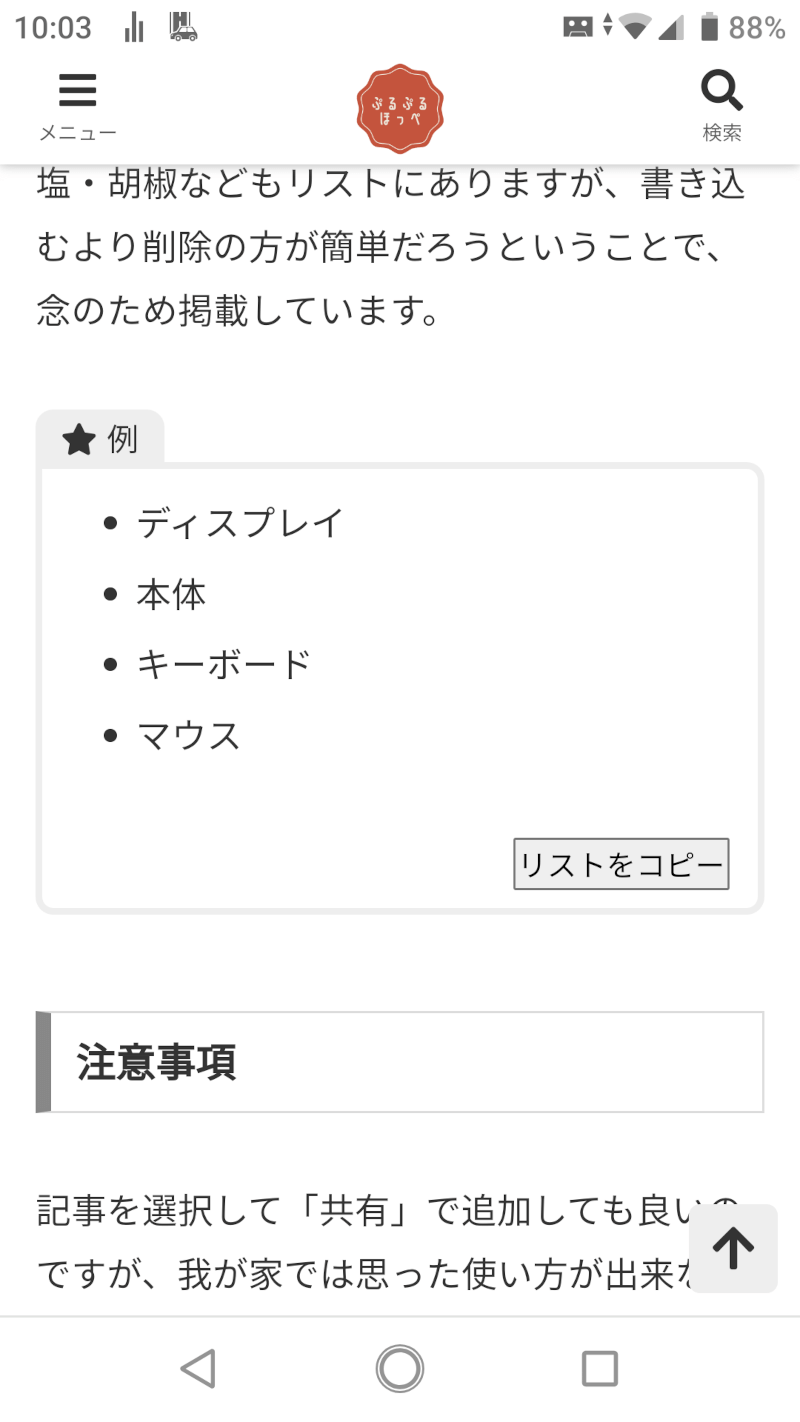Tap the site logo to go home

tap(400, 108)
